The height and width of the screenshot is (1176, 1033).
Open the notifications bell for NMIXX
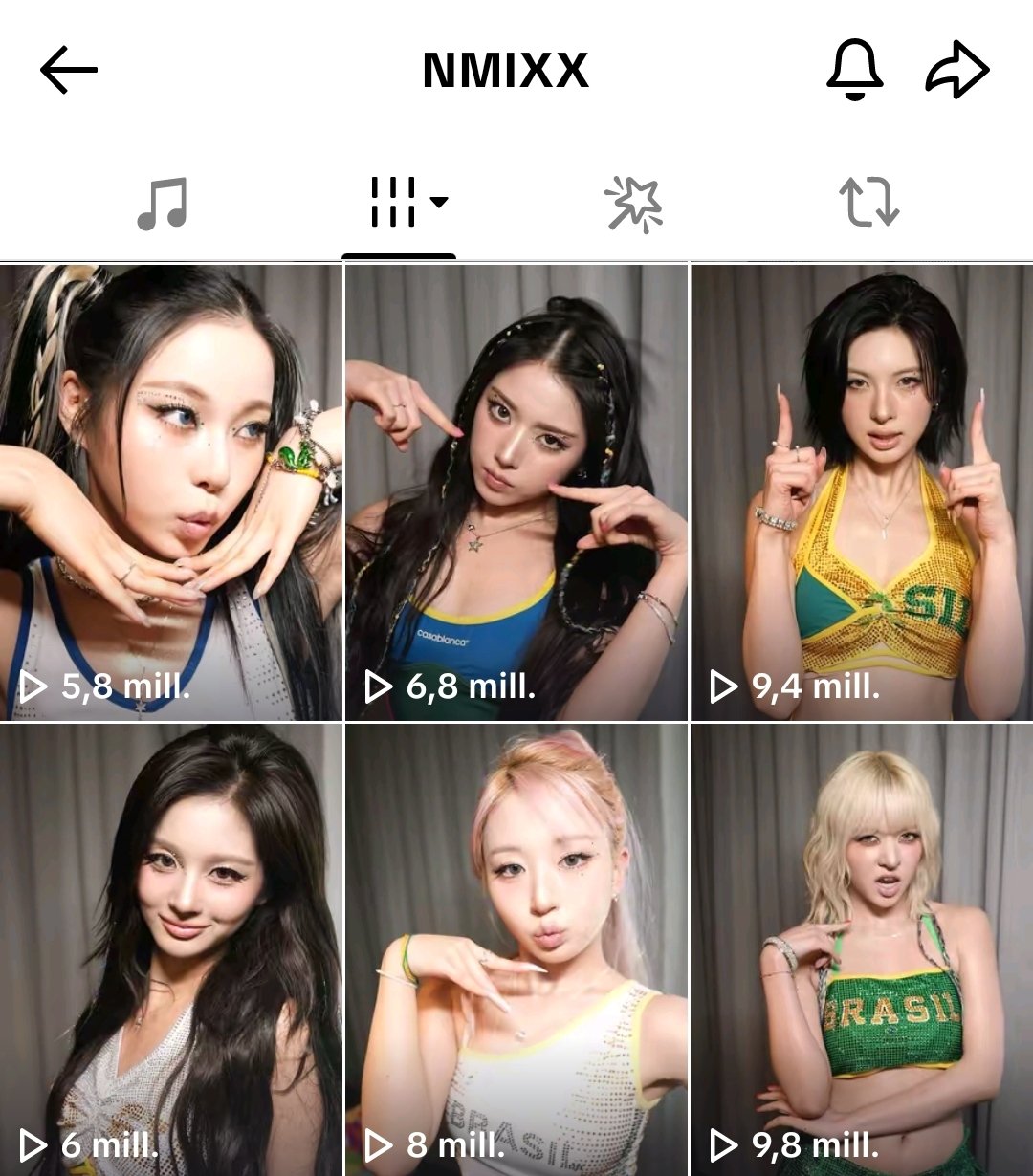click(854, 70)
